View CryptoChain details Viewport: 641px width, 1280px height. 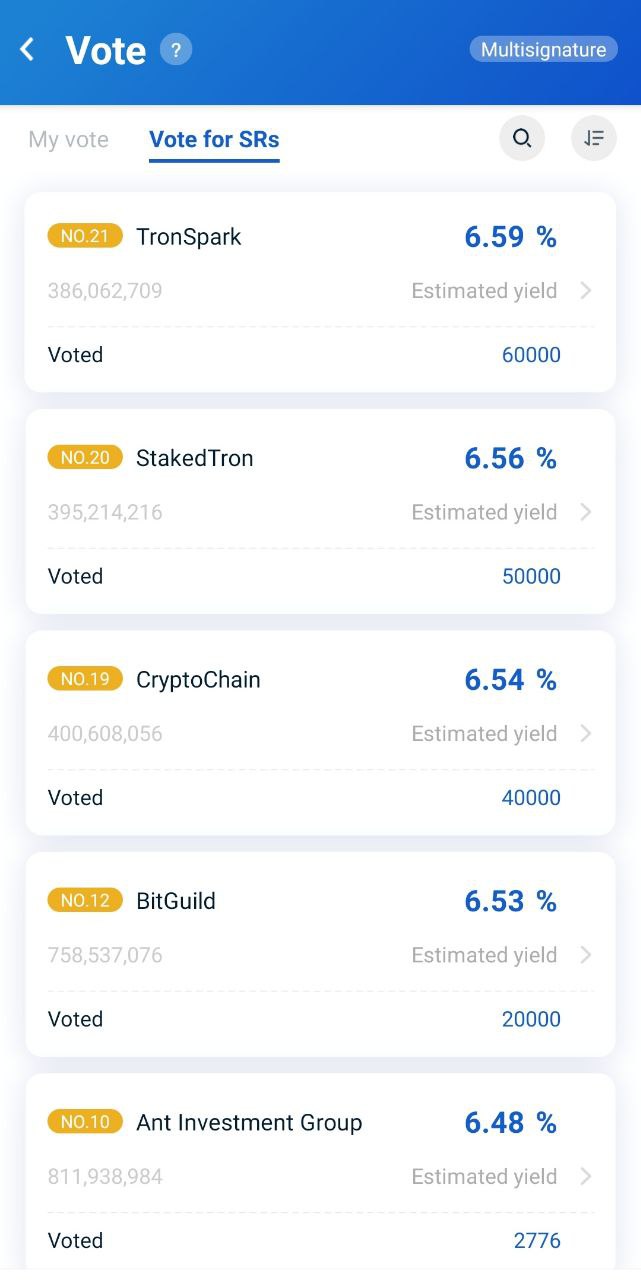pyautogui.click(x=320, y=733)
